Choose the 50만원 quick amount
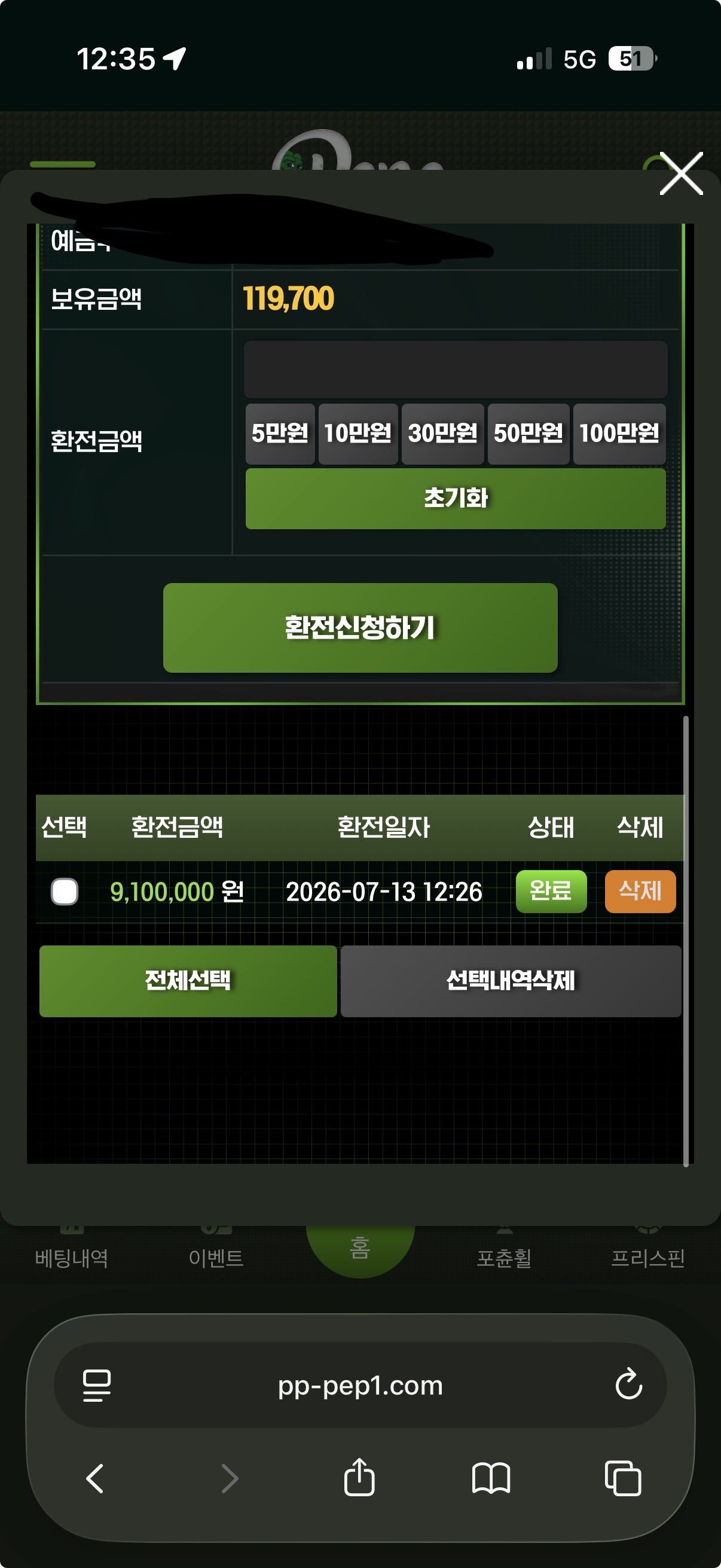The image size is (721, 1568). (528, 434)
